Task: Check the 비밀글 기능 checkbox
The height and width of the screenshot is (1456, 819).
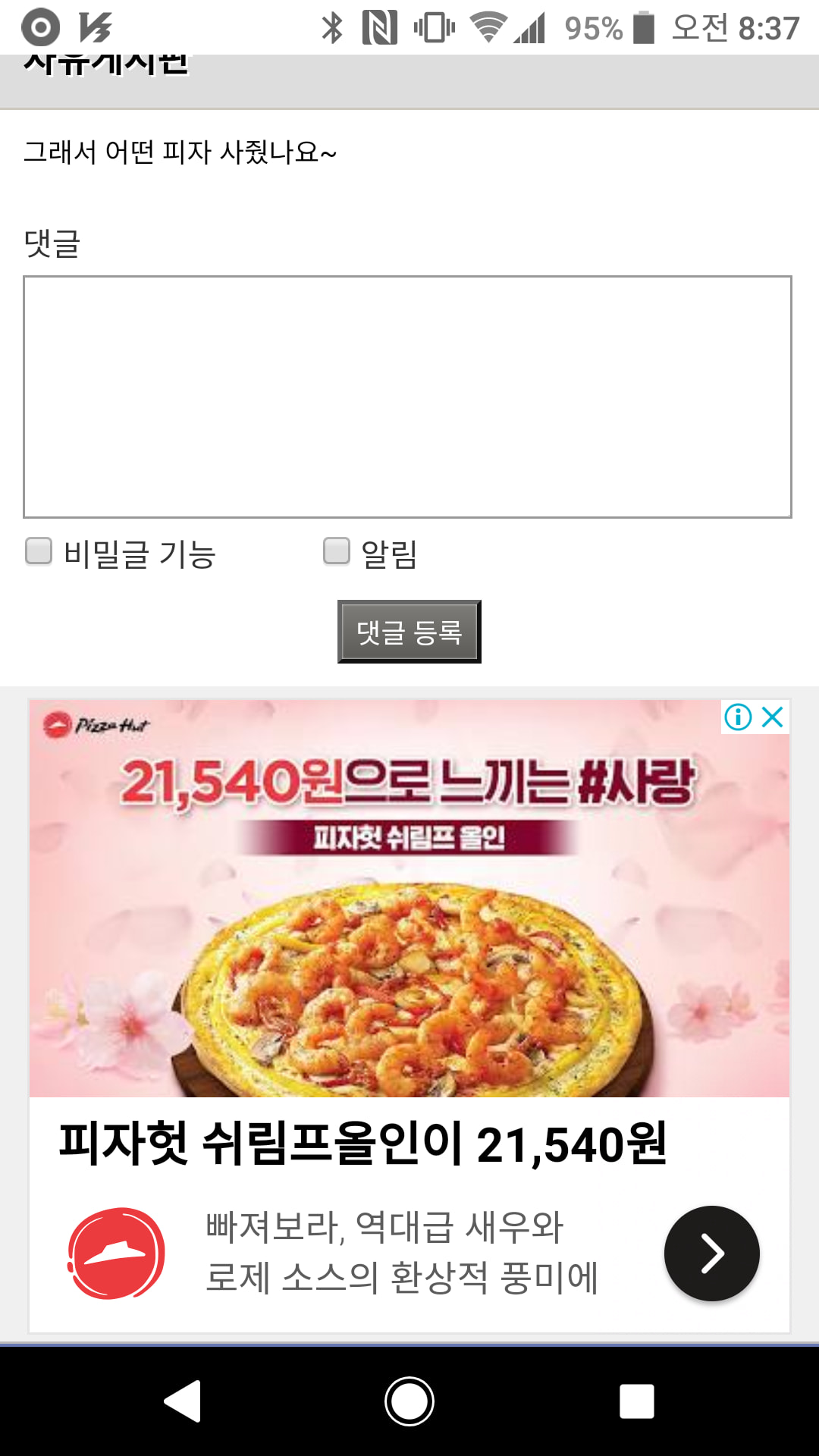Action: pyautogui.click(x=39, y=551)
